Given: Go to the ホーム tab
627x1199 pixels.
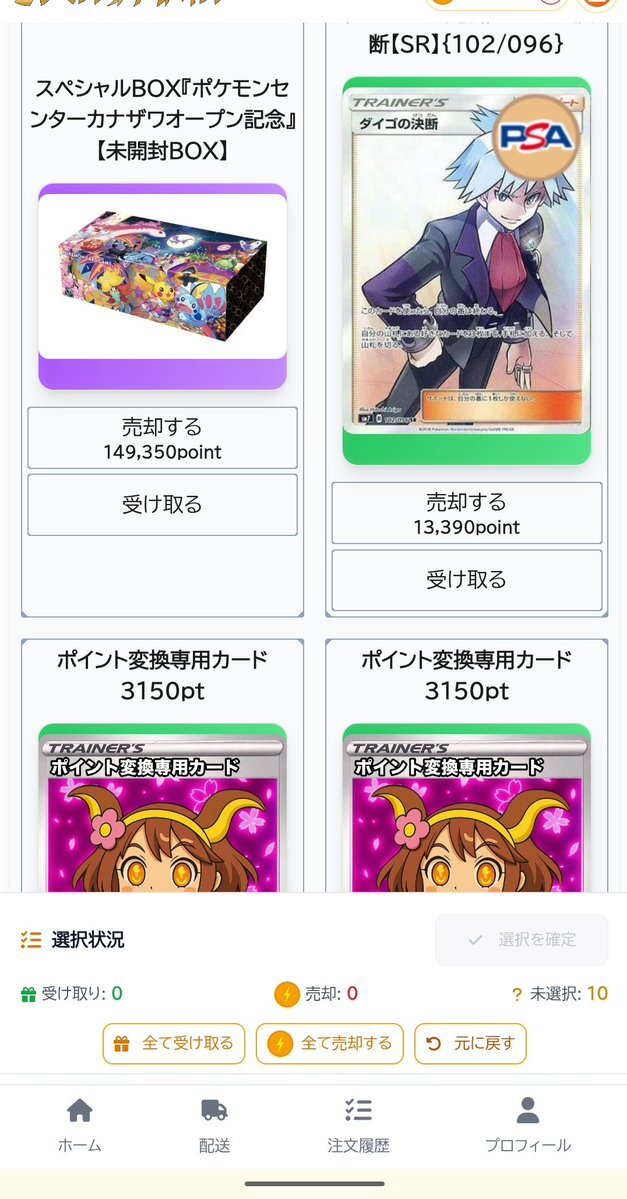Looking at the screenshot, I should pyautogui.click(x=79, y=1124).
